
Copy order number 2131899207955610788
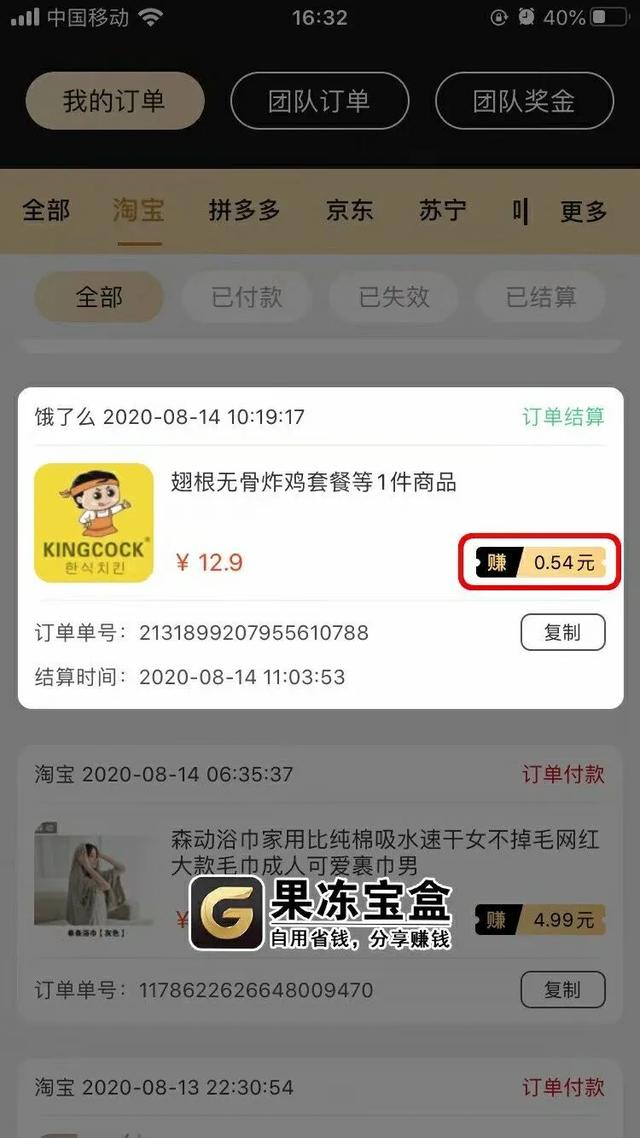(x=562, y=632)
